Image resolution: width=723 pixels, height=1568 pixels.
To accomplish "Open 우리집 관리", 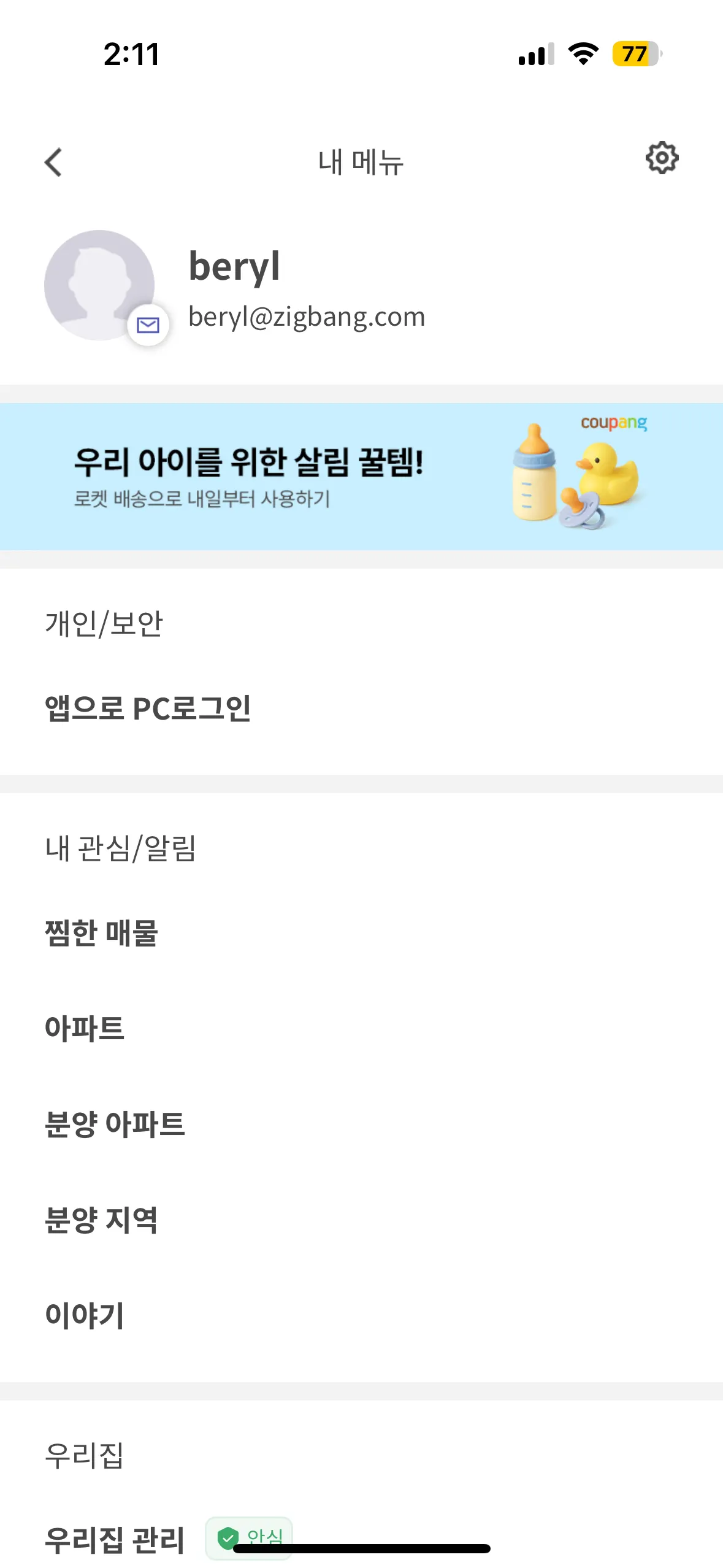I will pyautogui.click(x=115, y=1540).
